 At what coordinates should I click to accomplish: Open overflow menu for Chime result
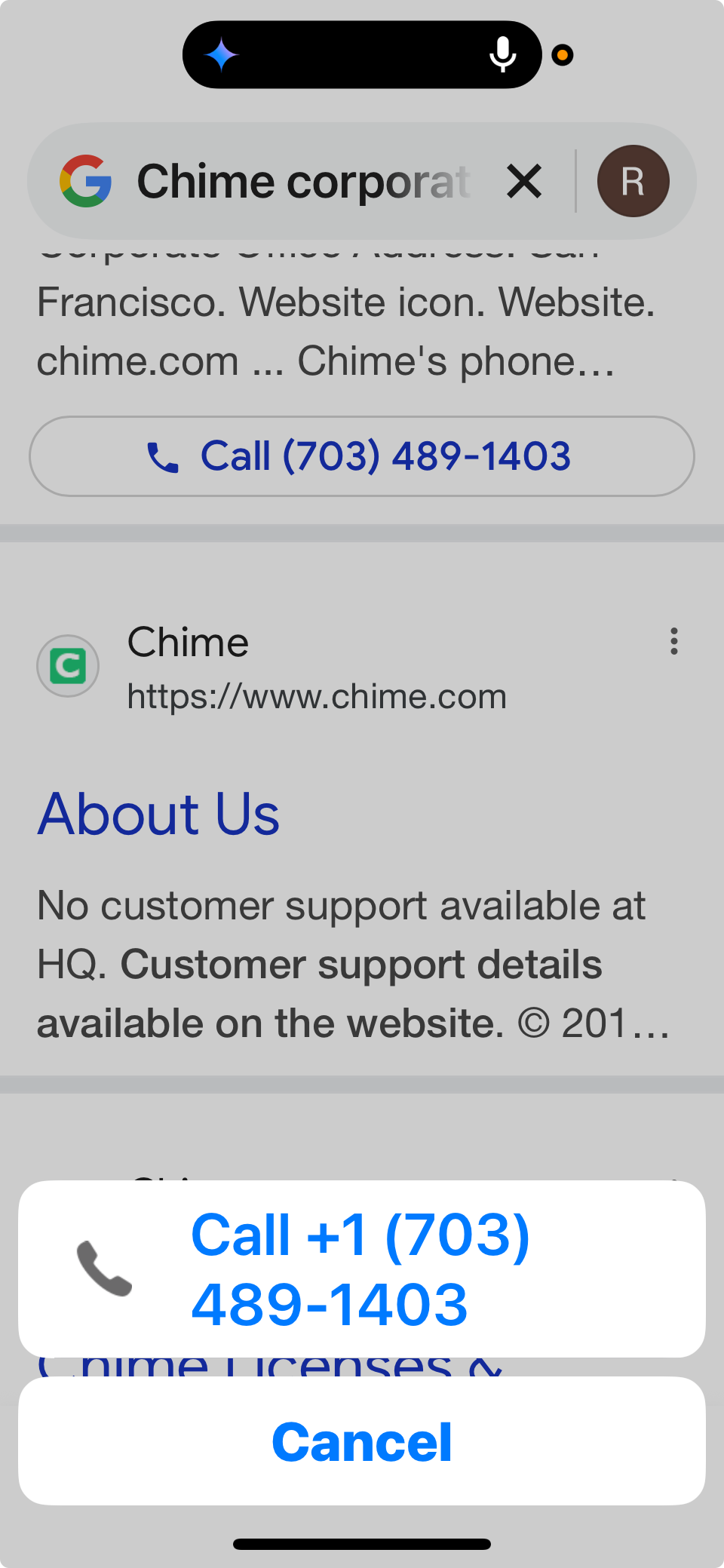click(x=674, y=642)
